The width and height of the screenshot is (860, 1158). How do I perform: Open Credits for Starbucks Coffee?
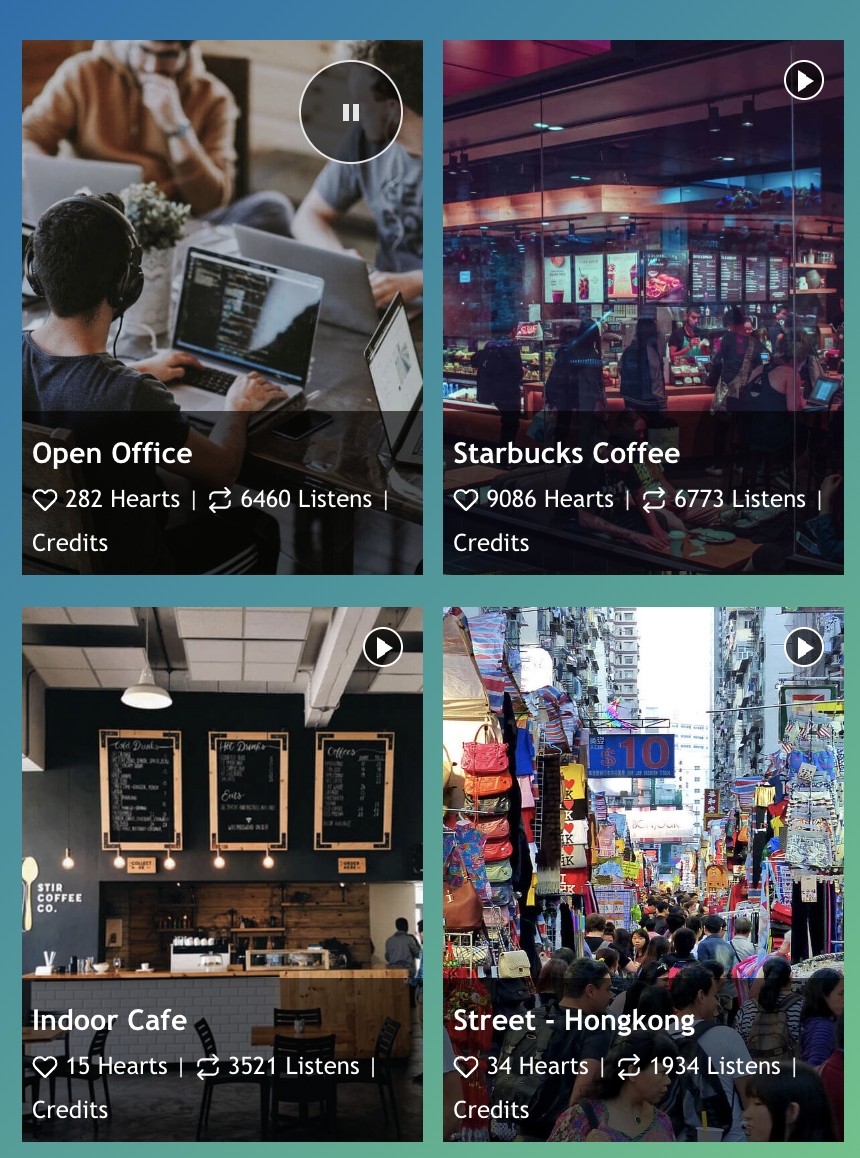pyautogui.click(x=491, y=543)
